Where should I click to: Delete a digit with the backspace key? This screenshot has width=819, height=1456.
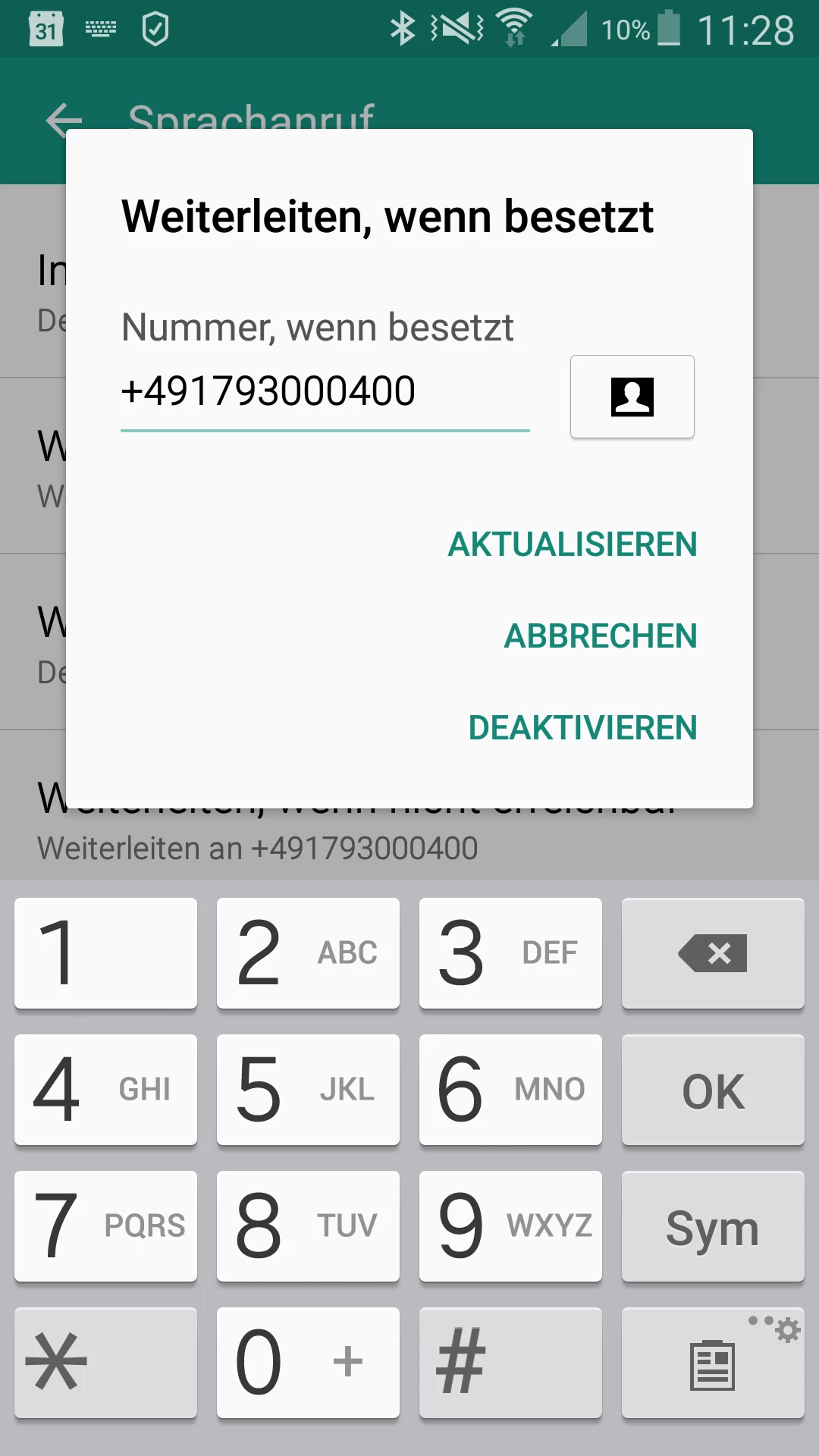click(x=713, y=953)
